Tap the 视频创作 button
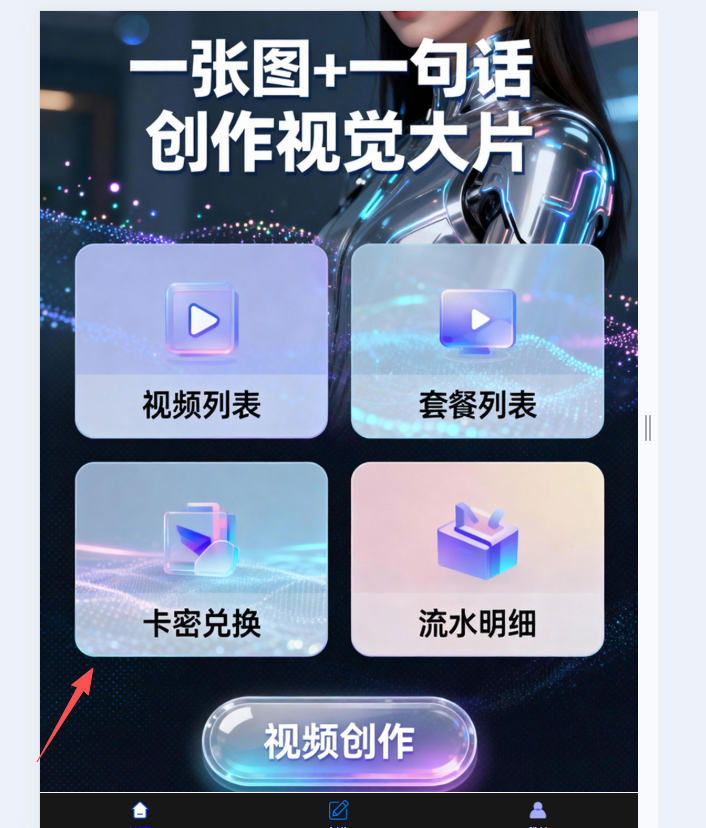 click(339, 742)
